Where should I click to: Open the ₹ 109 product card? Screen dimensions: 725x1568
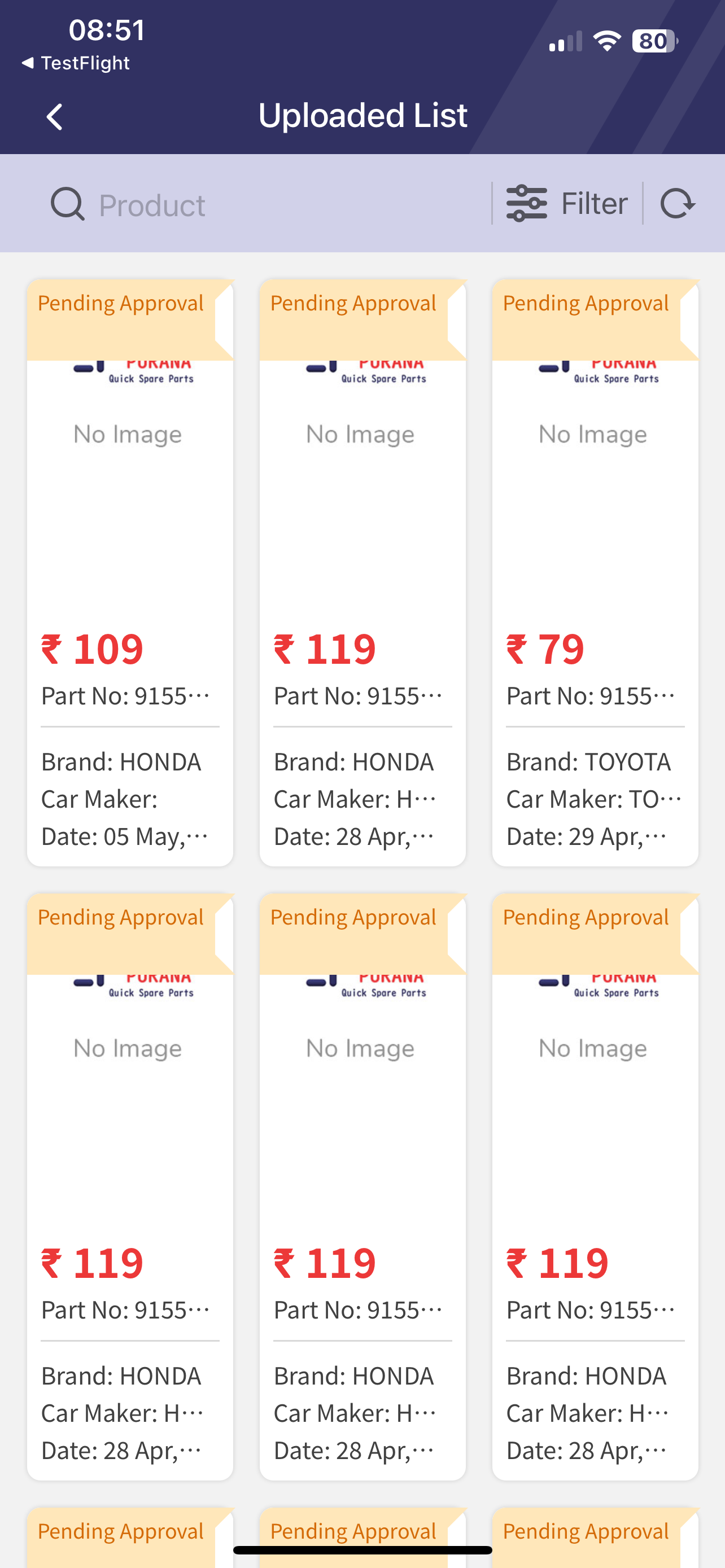coord(130,572)
